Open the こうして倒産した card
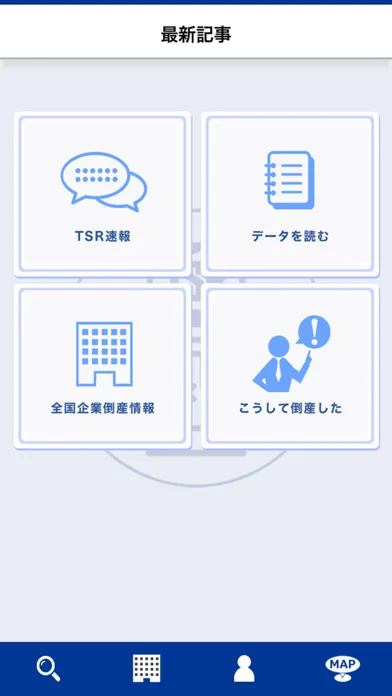The height and width of the screenshot is (696, 392). coord(290,366)
